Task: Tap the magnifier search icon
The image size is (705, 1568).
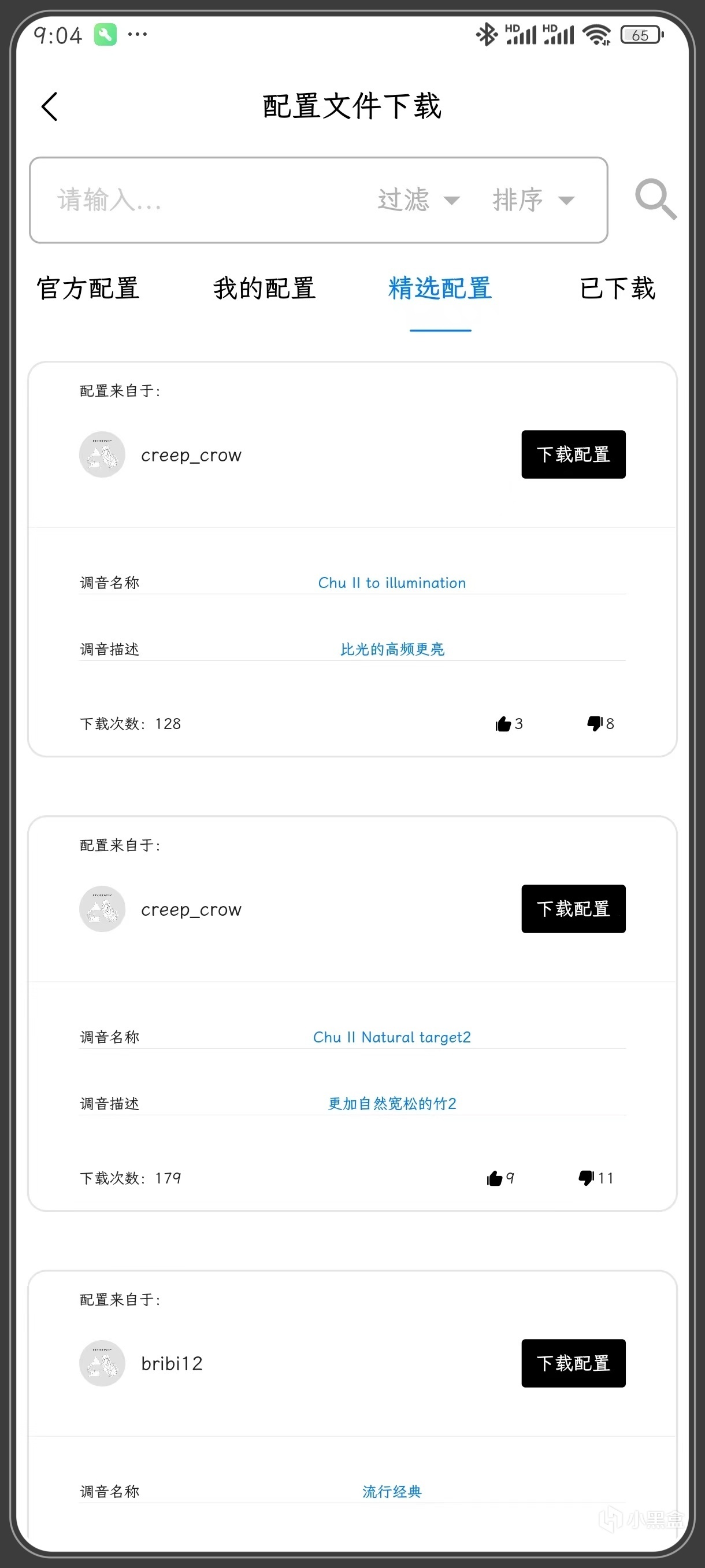Action: click(655, 199)
